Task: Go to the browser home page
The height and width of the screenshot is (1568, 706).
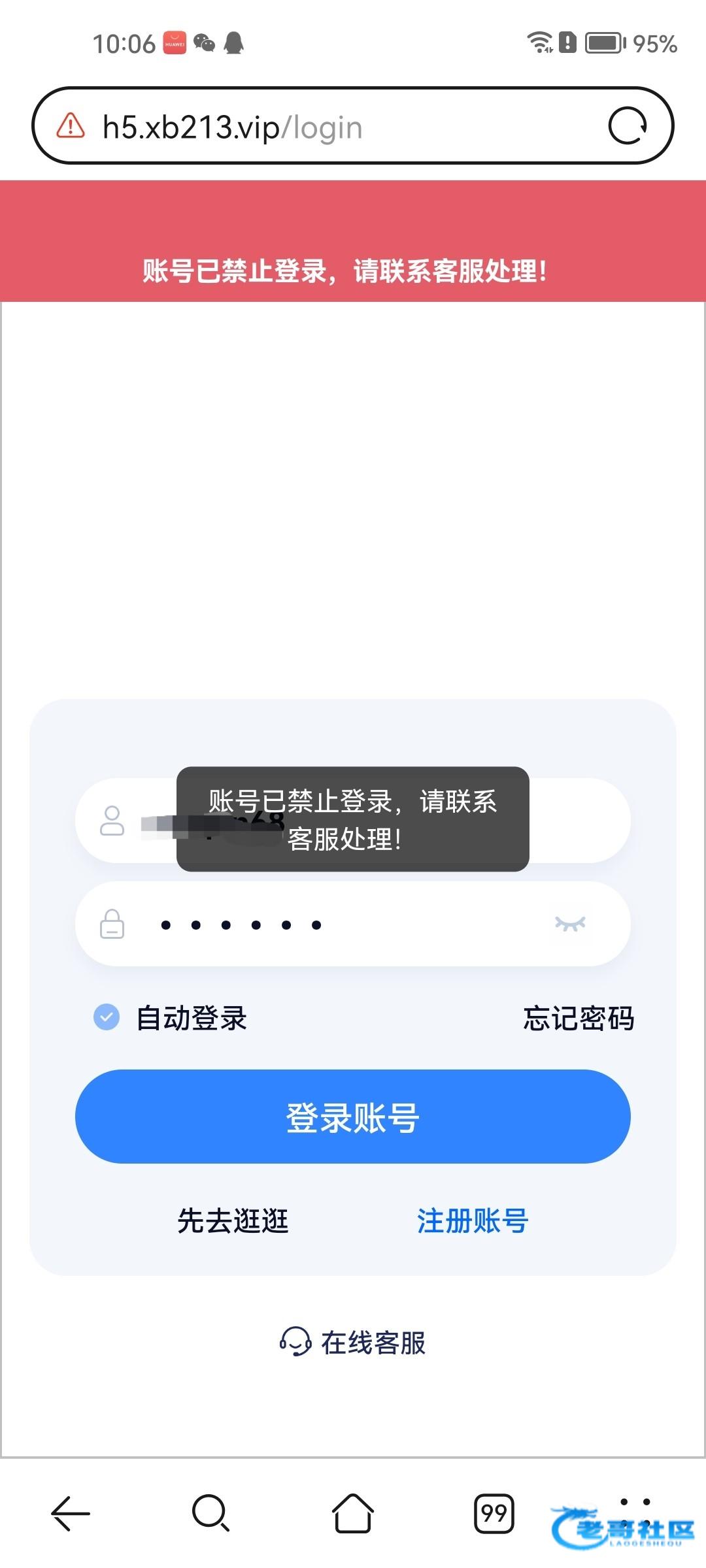Action: 353,1513
